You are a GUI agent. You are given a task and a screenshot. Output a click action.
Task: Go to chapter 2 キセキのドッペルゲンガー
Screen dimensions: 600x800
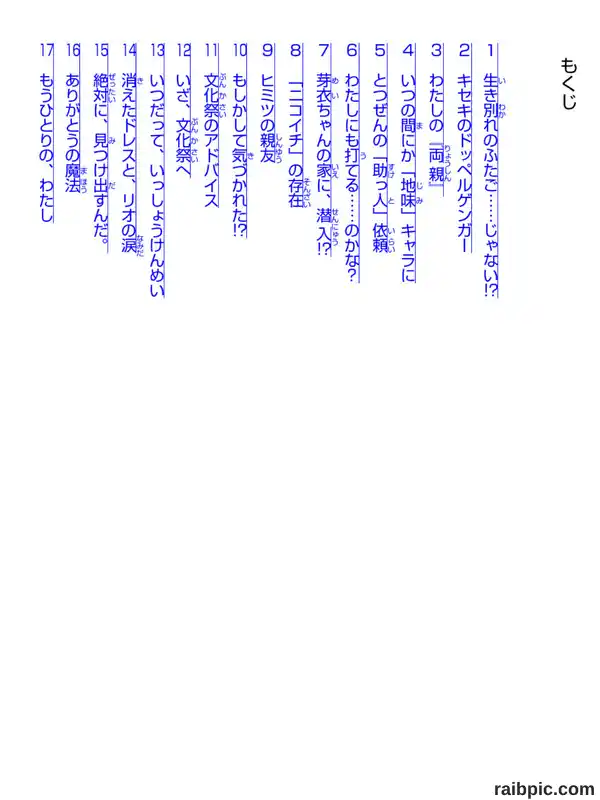pyautogui.click(x=463, y=148)
